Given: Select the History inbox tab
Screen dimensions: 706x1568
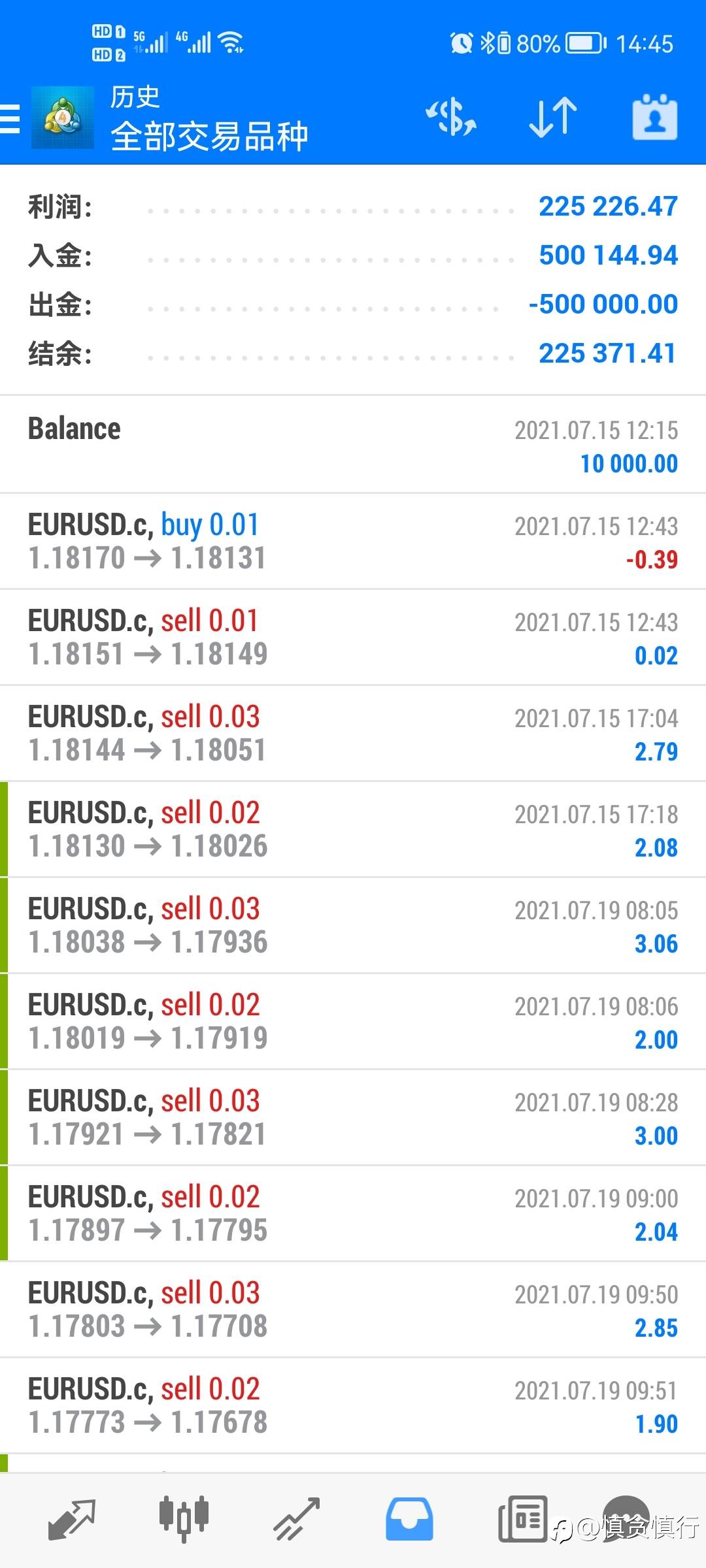Looking at the screenshot, I should [409, 1518].
